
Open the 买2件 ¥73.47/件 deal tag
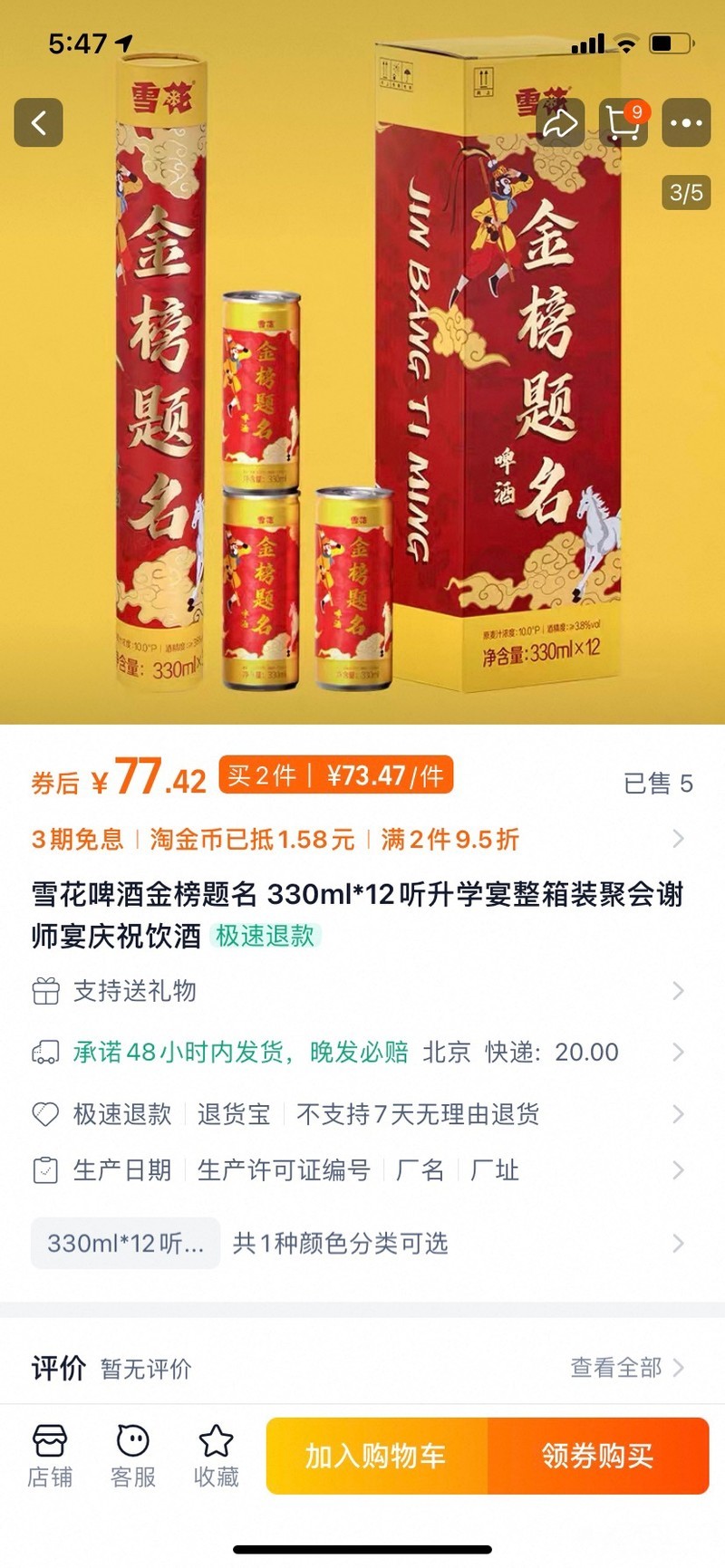point(335,776)
